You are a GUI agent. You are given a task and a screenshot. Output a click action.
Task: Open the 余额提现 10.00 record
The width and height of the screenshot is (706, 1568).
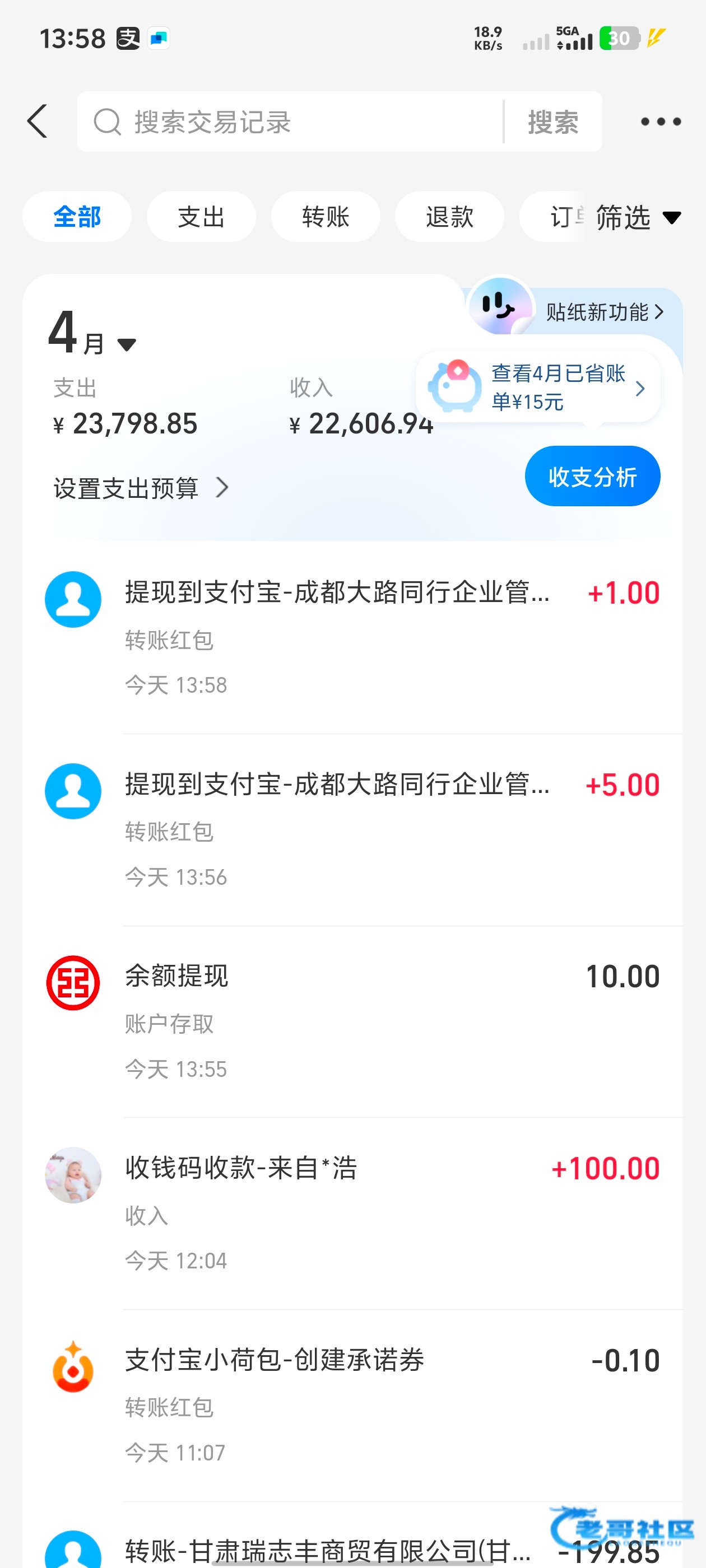click(352, 1022)
